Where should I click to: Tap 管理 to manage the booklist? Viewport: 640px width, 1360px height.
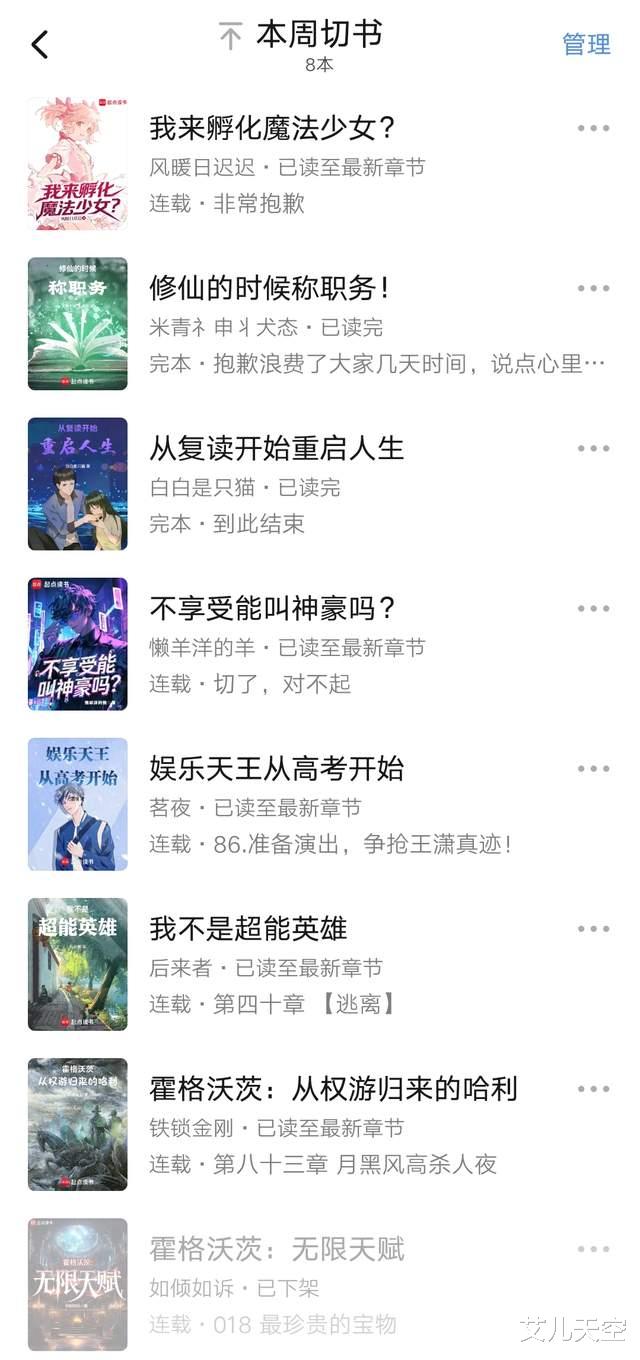(x=586, y=44)
